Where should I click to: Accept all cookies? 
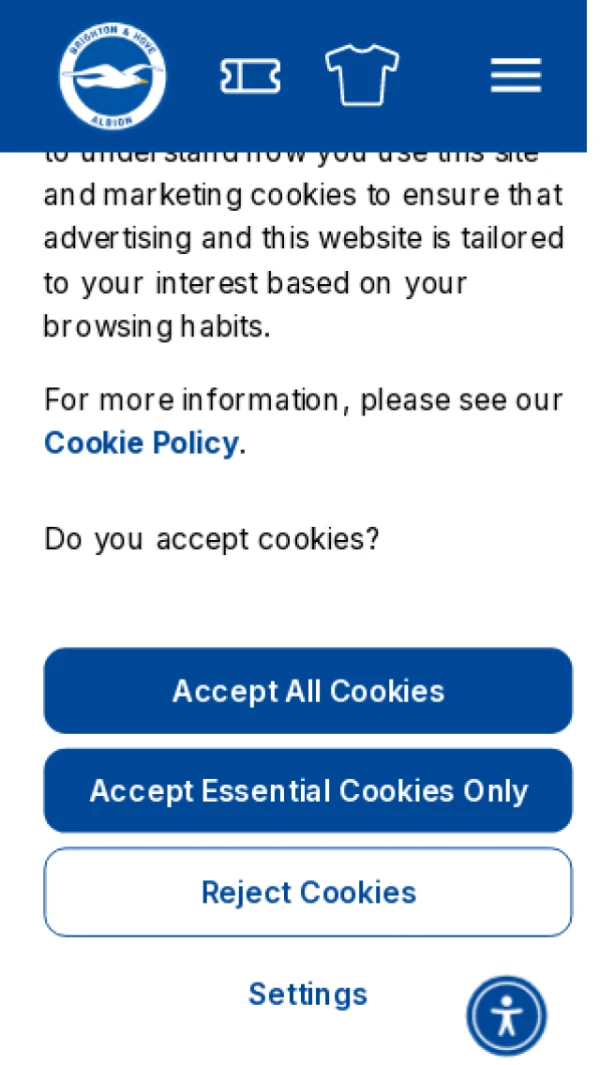coord(308,691)
